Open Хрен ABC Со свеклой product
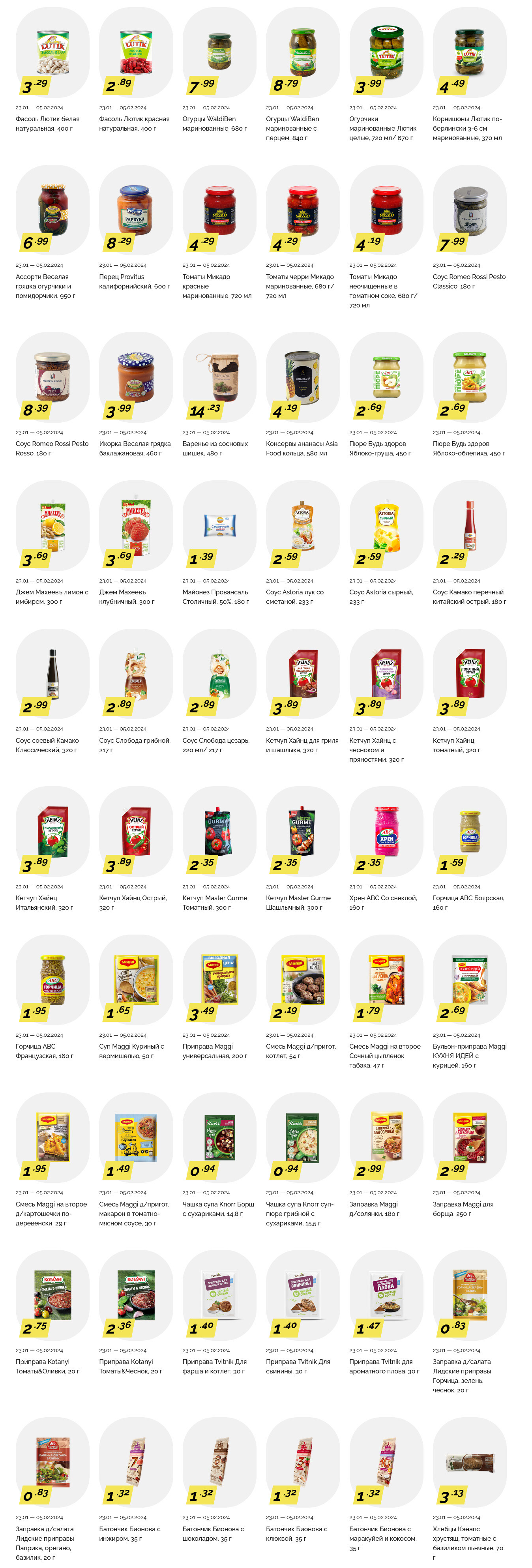Image resolution: width=532 pixels, height=1568 pixels. pyautogui.click(x=386, y=832)
